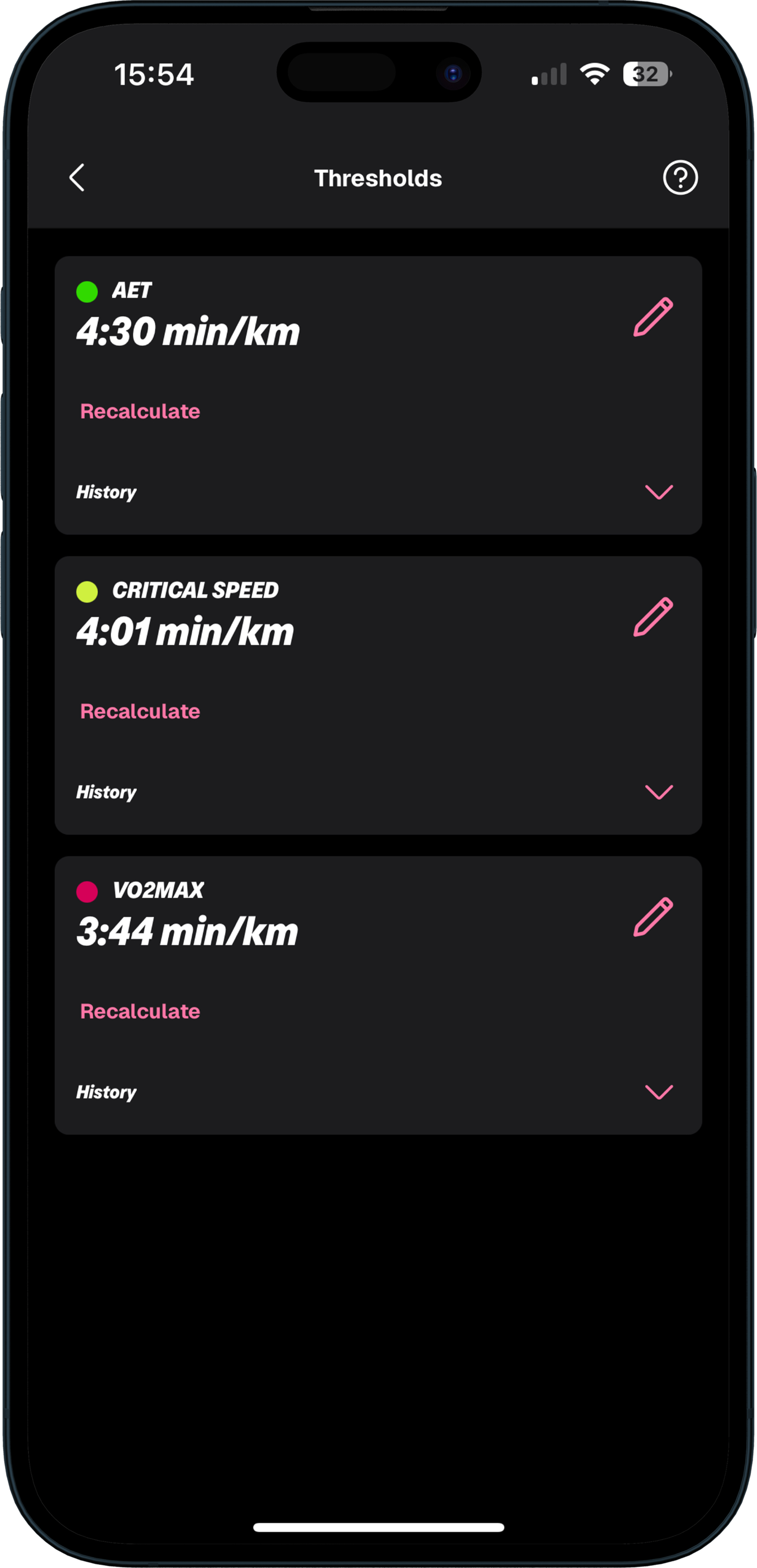The width and height of the screenshot is (757, 1568).
Task: Open the help question mark icon
Action: [x=679, y=178]
